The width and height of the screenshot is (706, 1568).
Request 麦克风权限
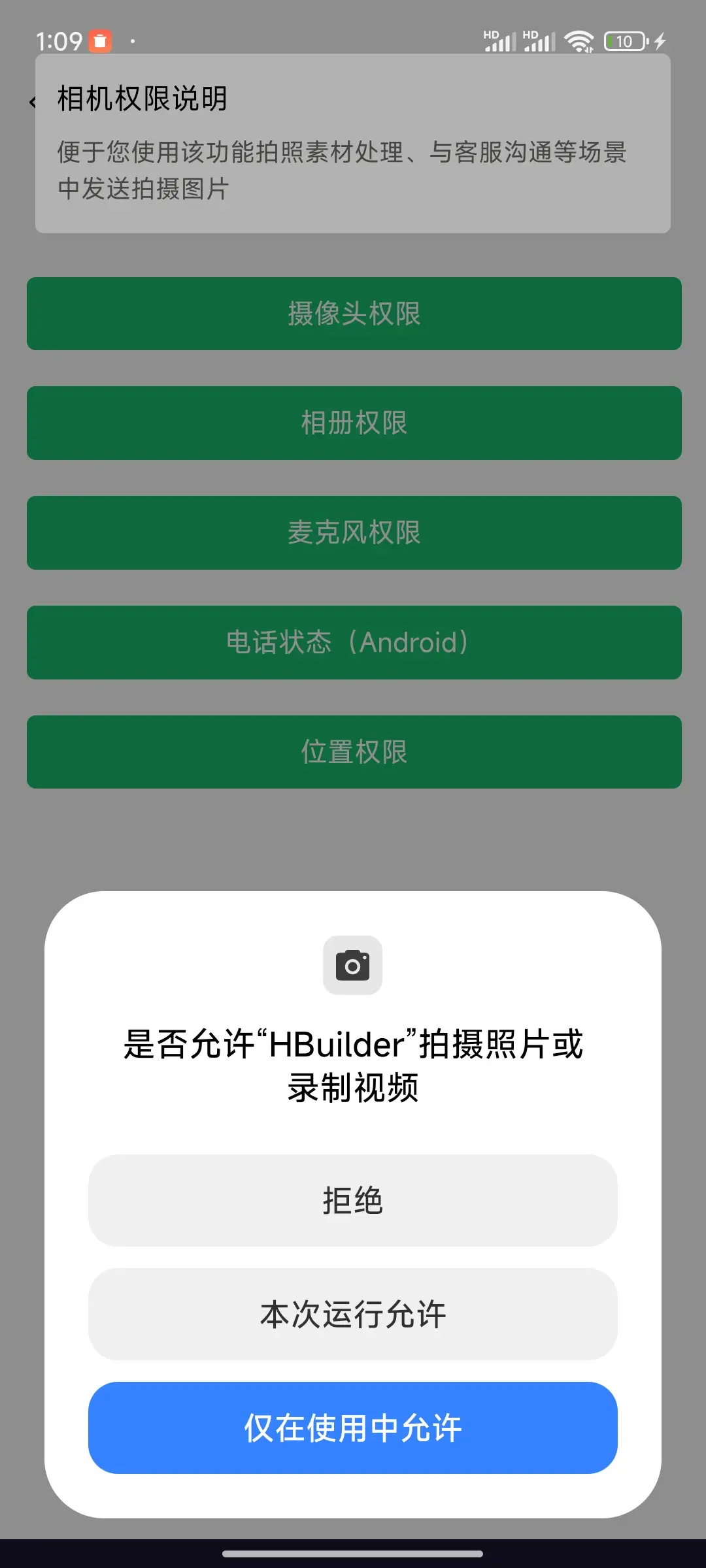(354, 532)
